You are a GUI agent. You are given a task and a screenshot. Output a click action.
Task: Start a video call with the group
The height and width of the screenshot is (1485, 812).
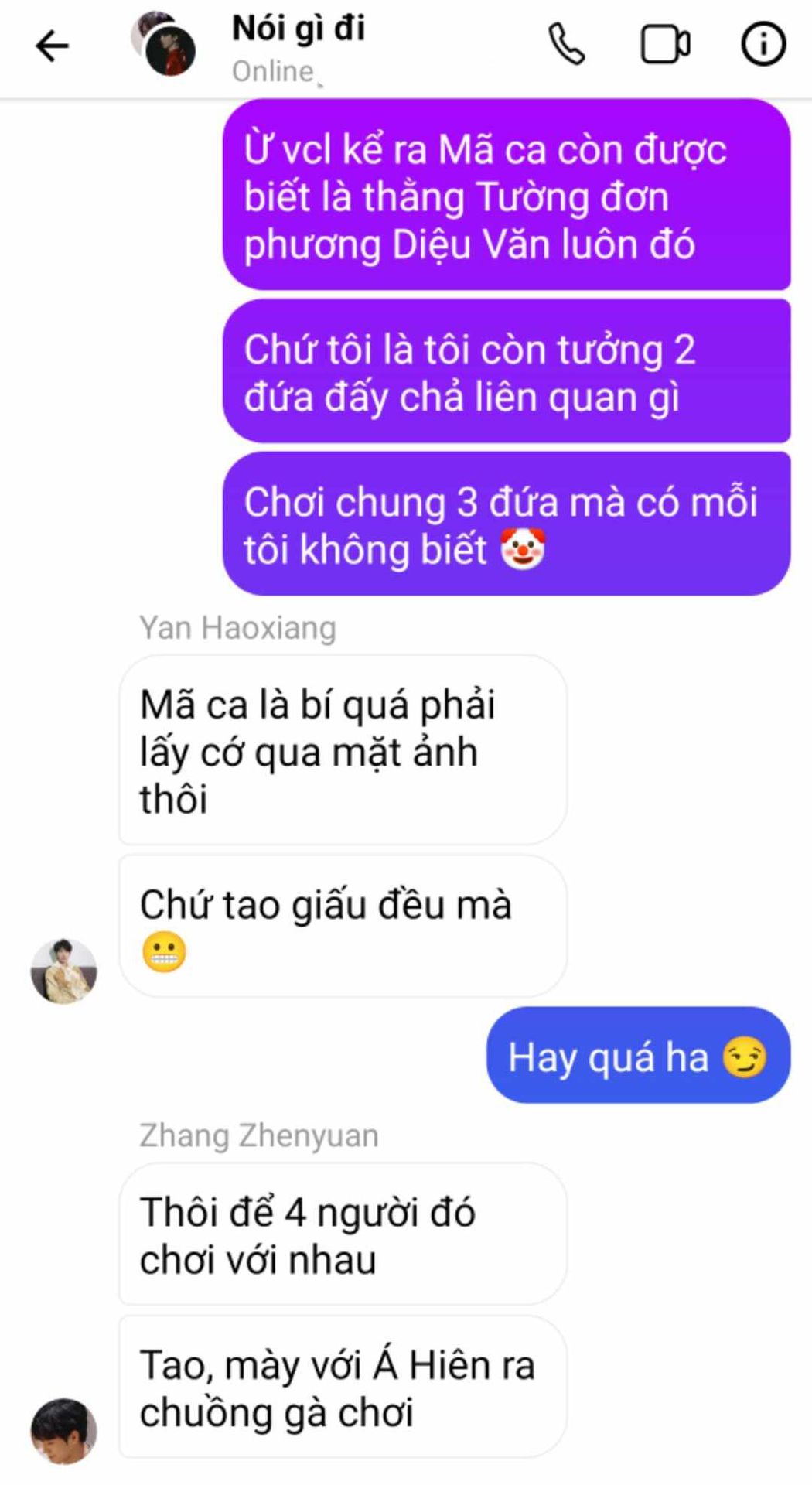click(665, 45)
